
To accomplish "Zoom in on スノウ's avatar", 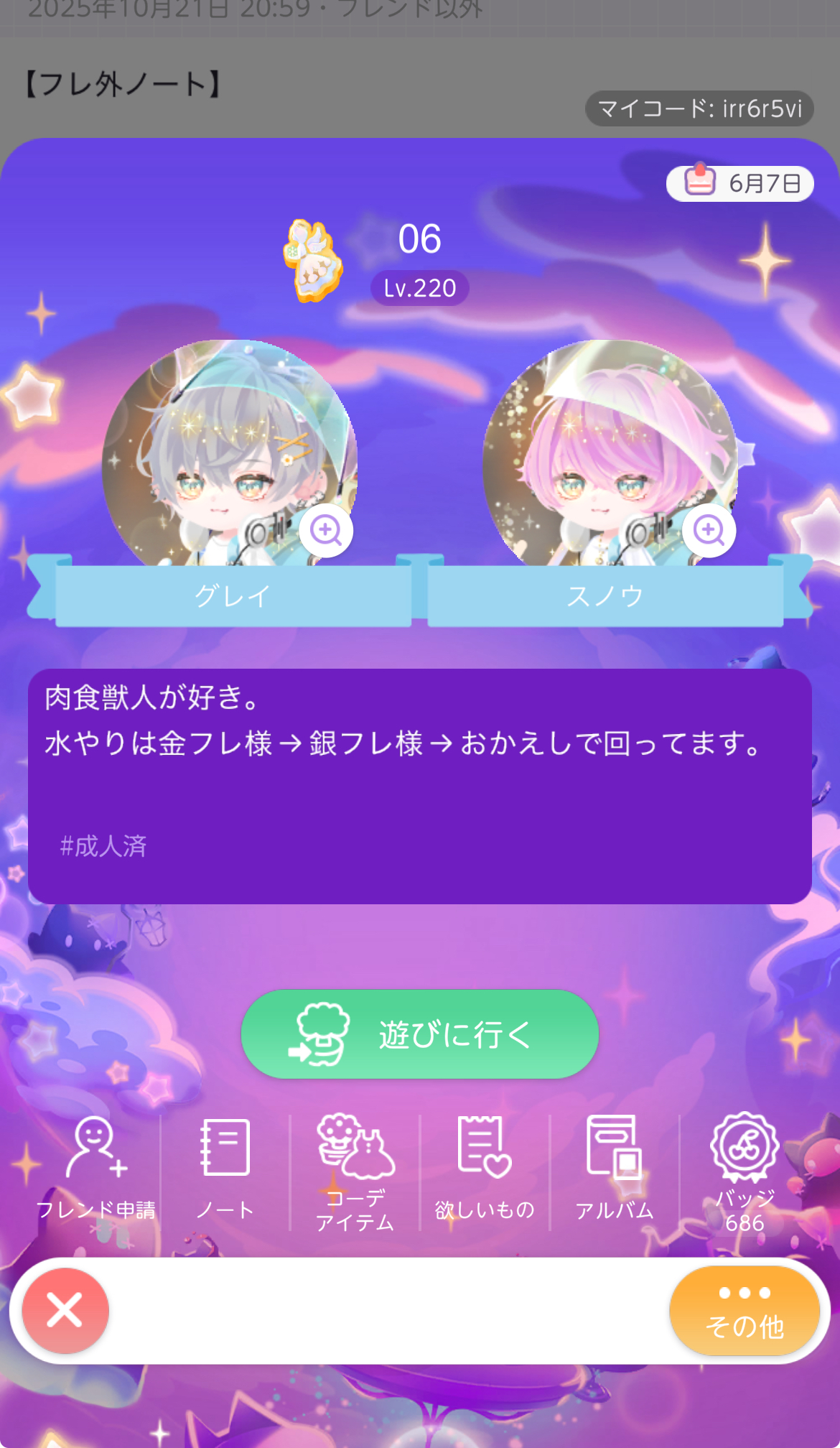I will [x=709, y=531].
